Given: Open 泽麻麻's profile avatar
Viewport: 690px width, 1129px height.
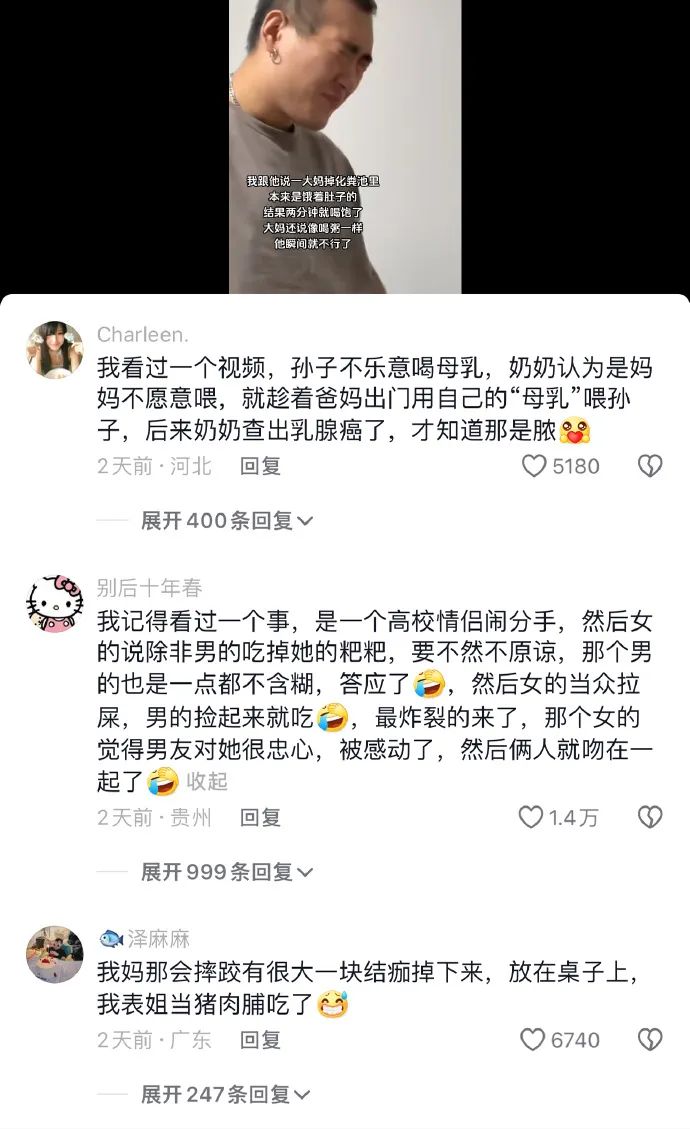Looking at the screenshot, I should click(54, 954).
